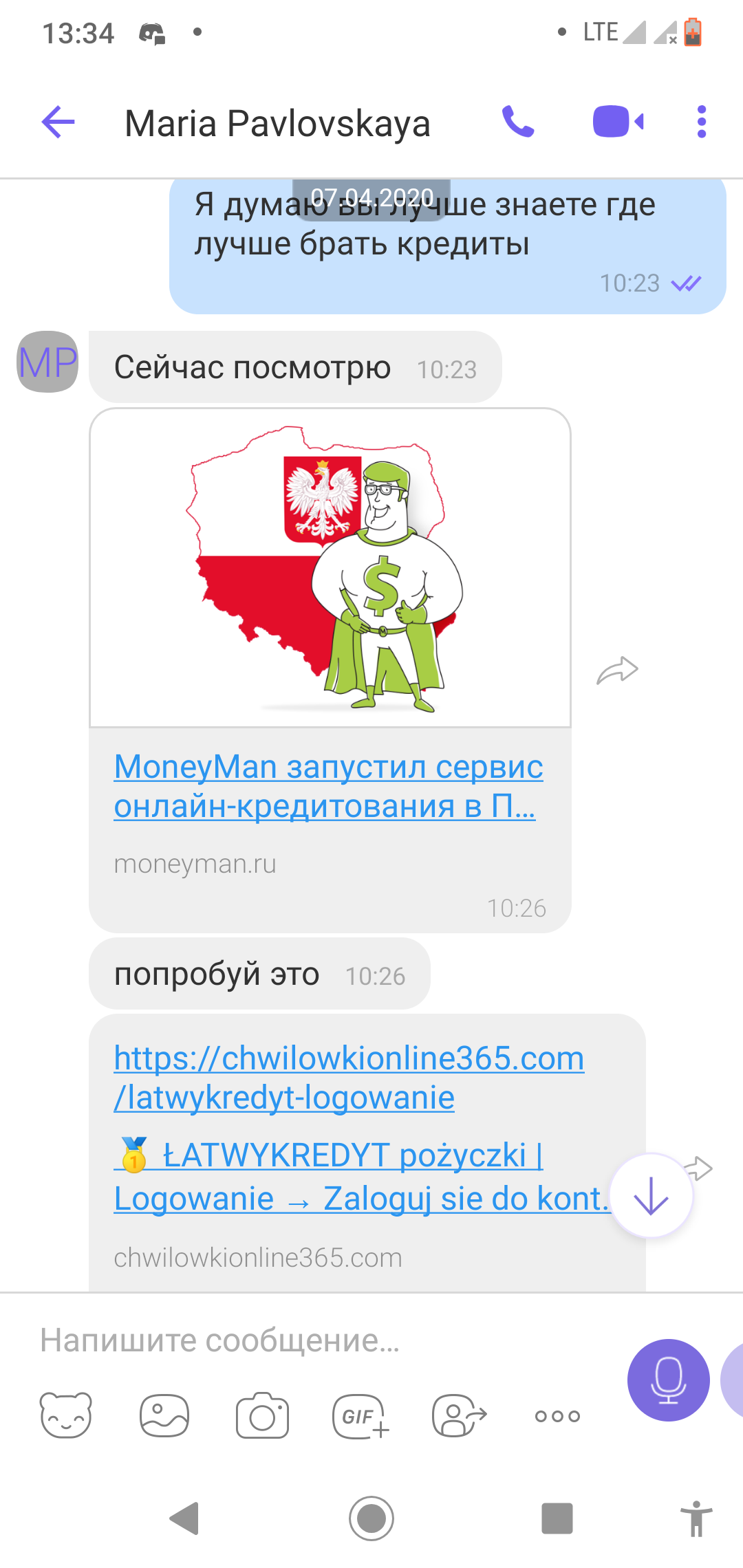Open the chwilowkionline365.com URL link
The width and height of the screenshot is (743, 1568).
pos(349,1078)
